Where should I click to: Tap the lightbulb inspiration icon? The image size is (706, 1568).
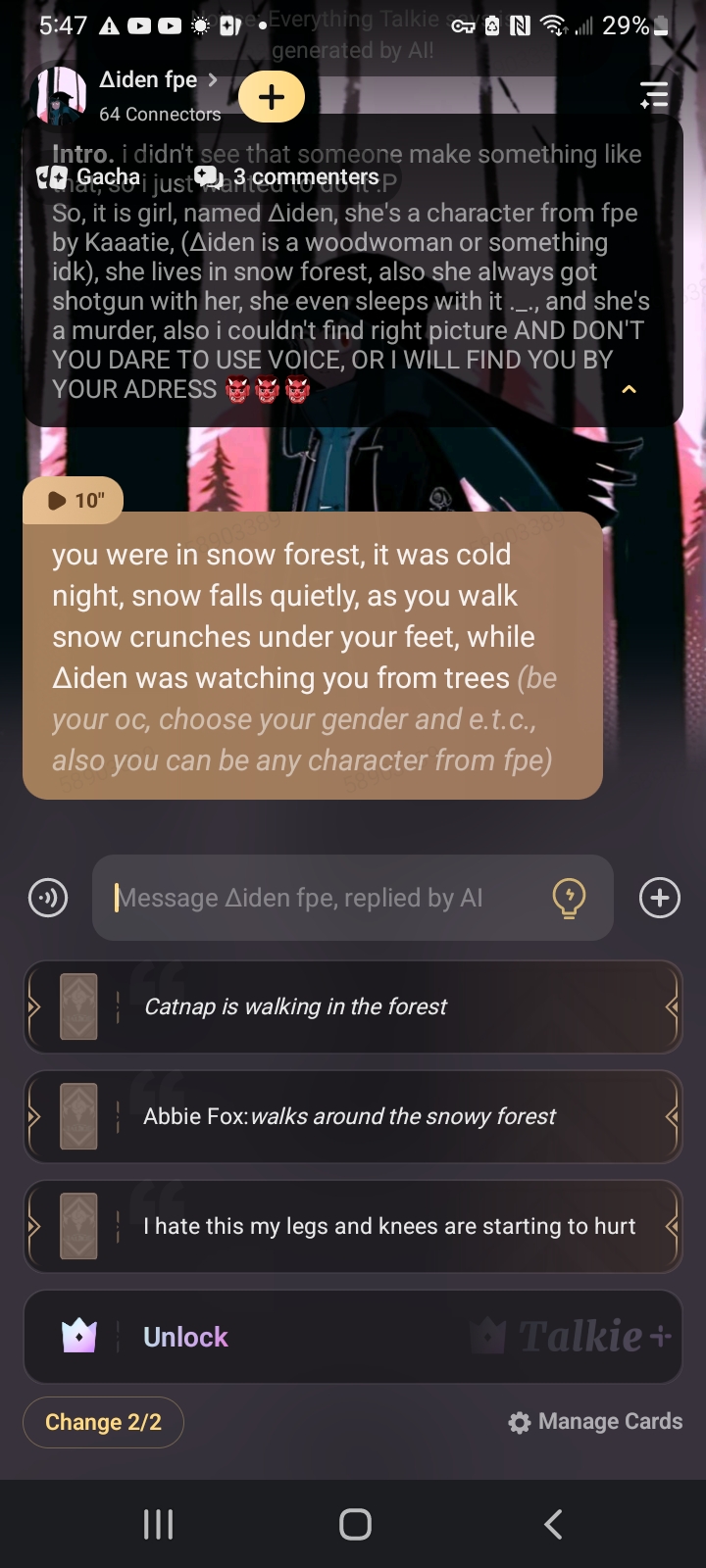coord(570,898)
